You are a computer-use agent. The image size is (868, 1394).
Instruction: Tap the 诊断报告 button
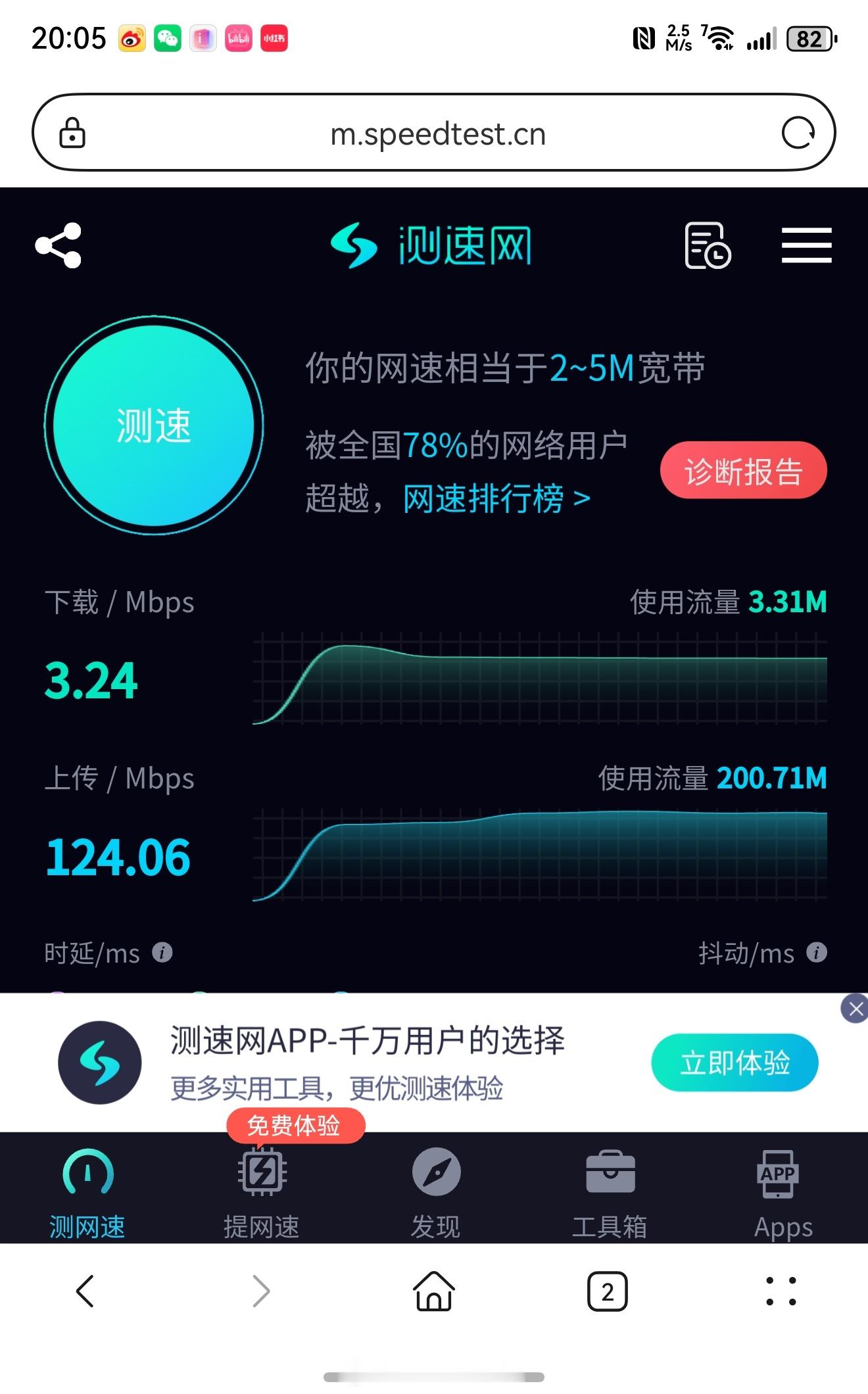(x=742, y=470)
